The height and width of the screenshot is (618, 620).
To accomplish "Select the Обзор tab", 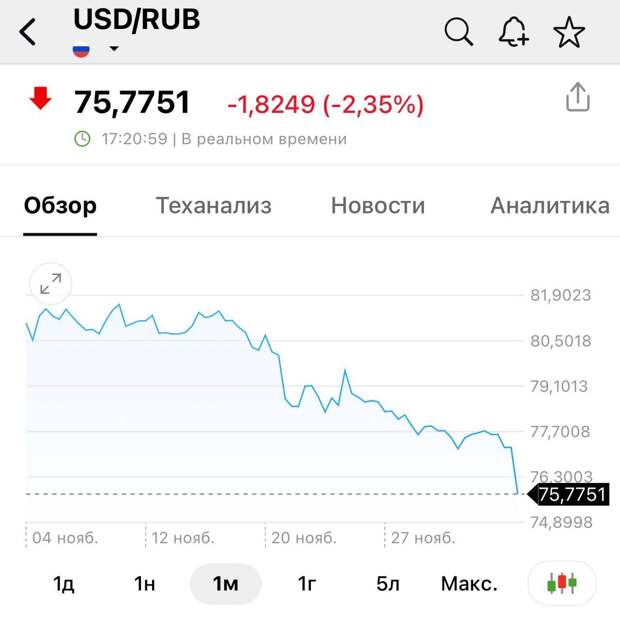I will [60, 206].
